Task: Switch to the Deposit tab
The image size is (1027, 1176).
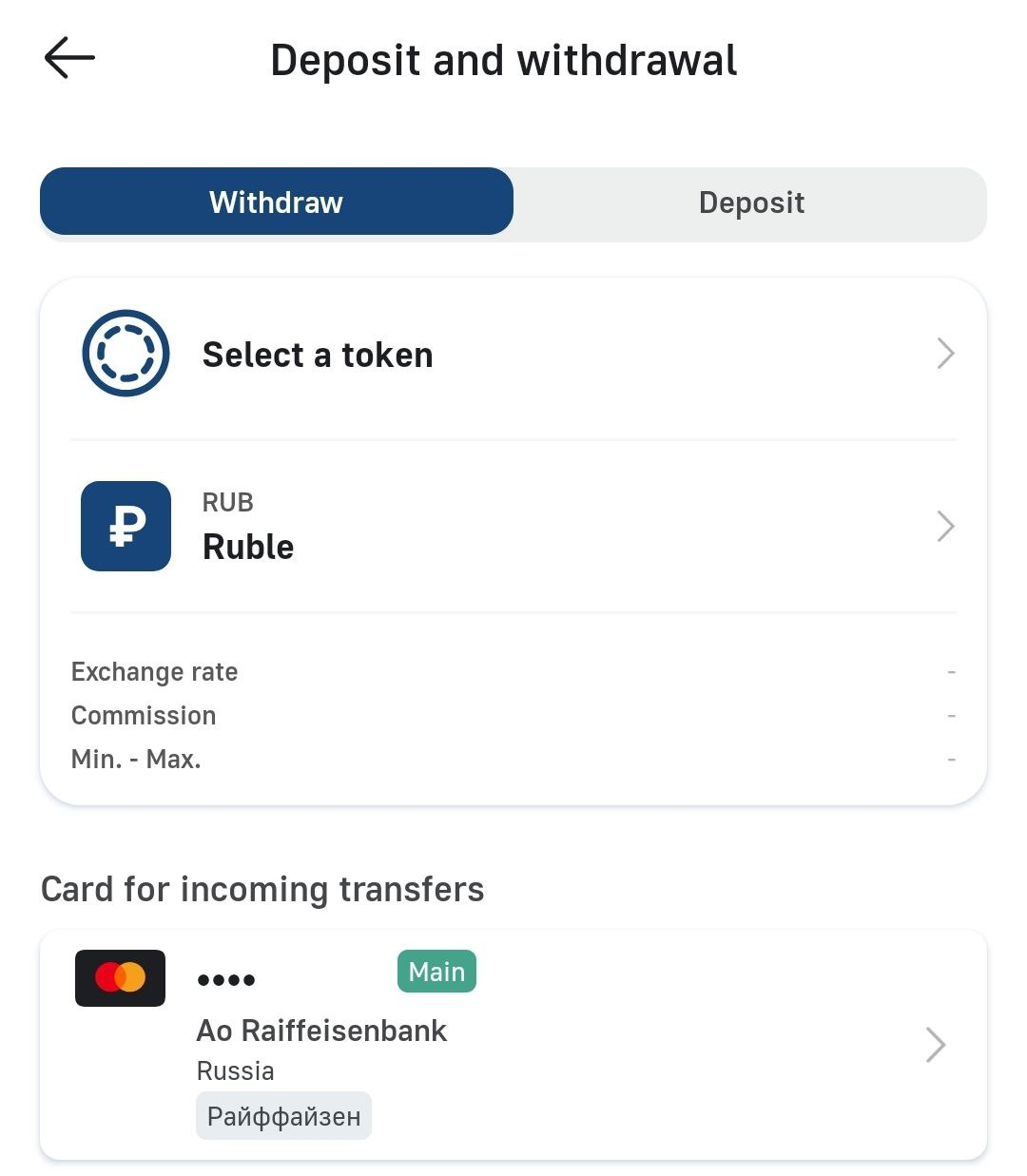Action: coord(750,202)
